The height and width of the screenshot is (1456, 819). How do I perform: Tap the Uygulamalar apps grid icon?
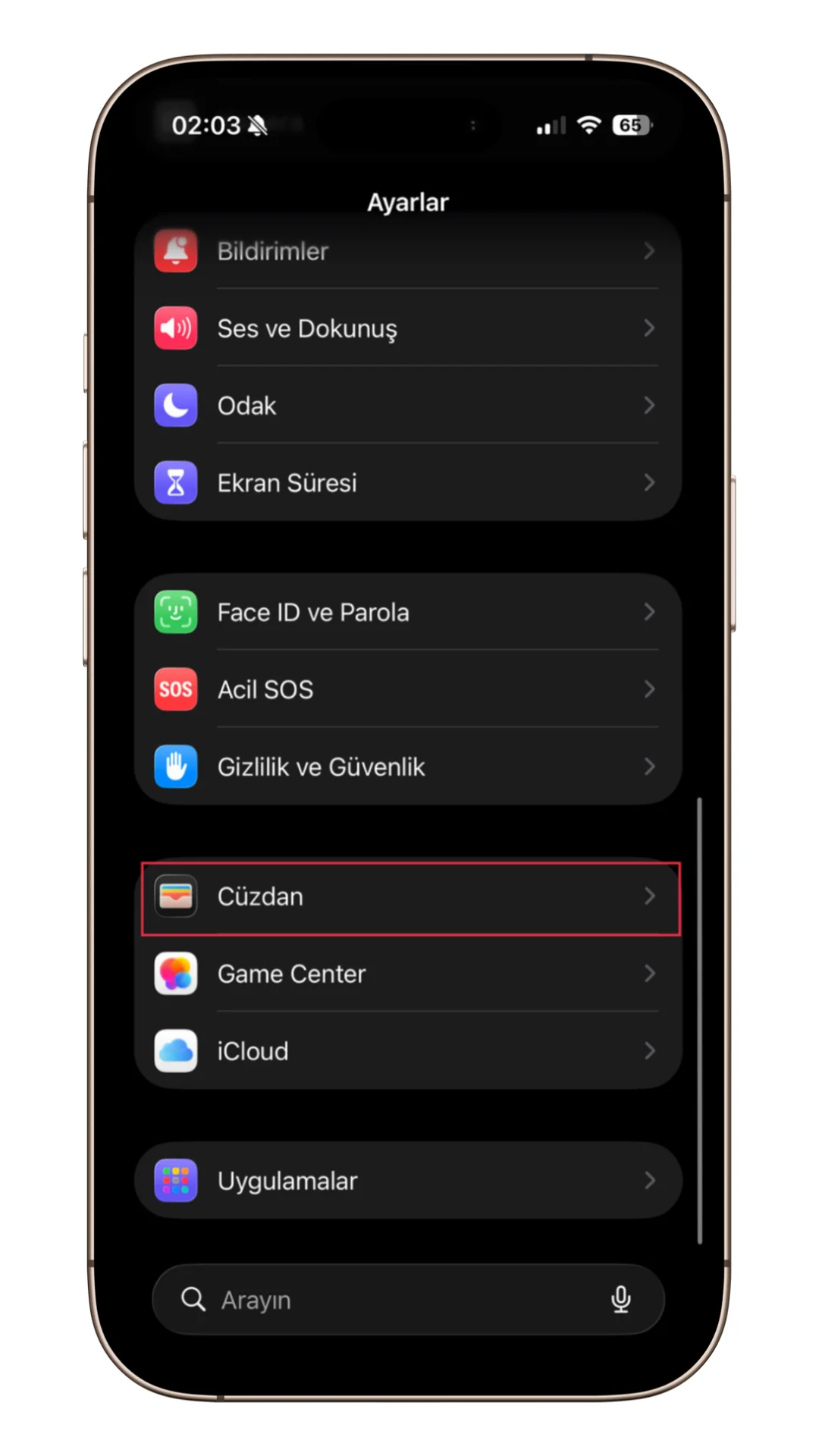point(175,1181)
